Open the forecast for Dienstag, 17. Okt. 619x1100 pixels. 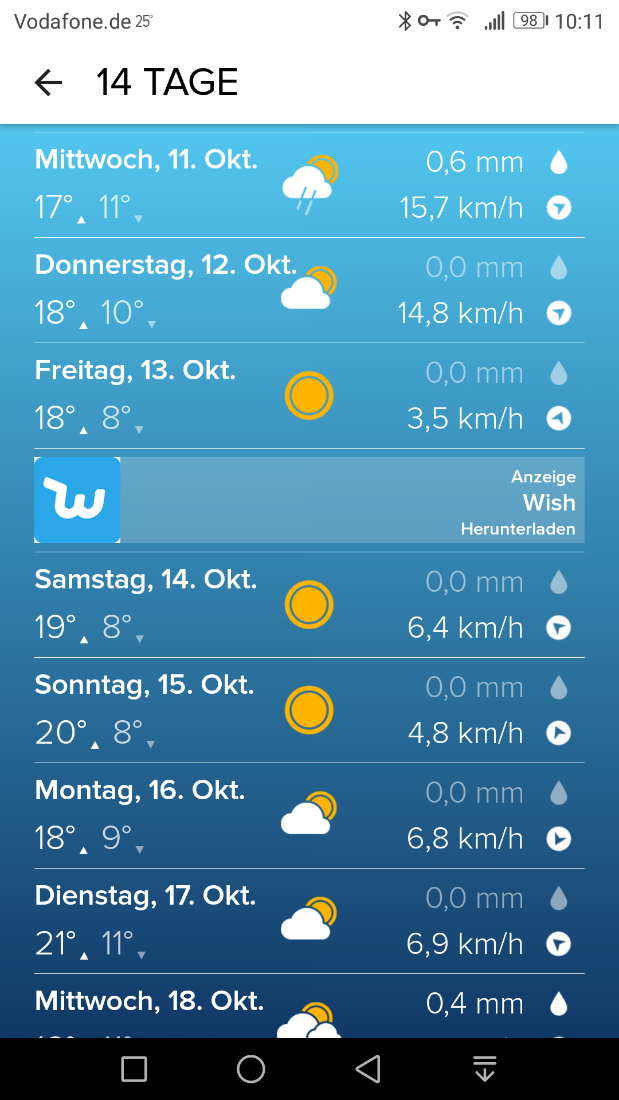pos(310,921)
